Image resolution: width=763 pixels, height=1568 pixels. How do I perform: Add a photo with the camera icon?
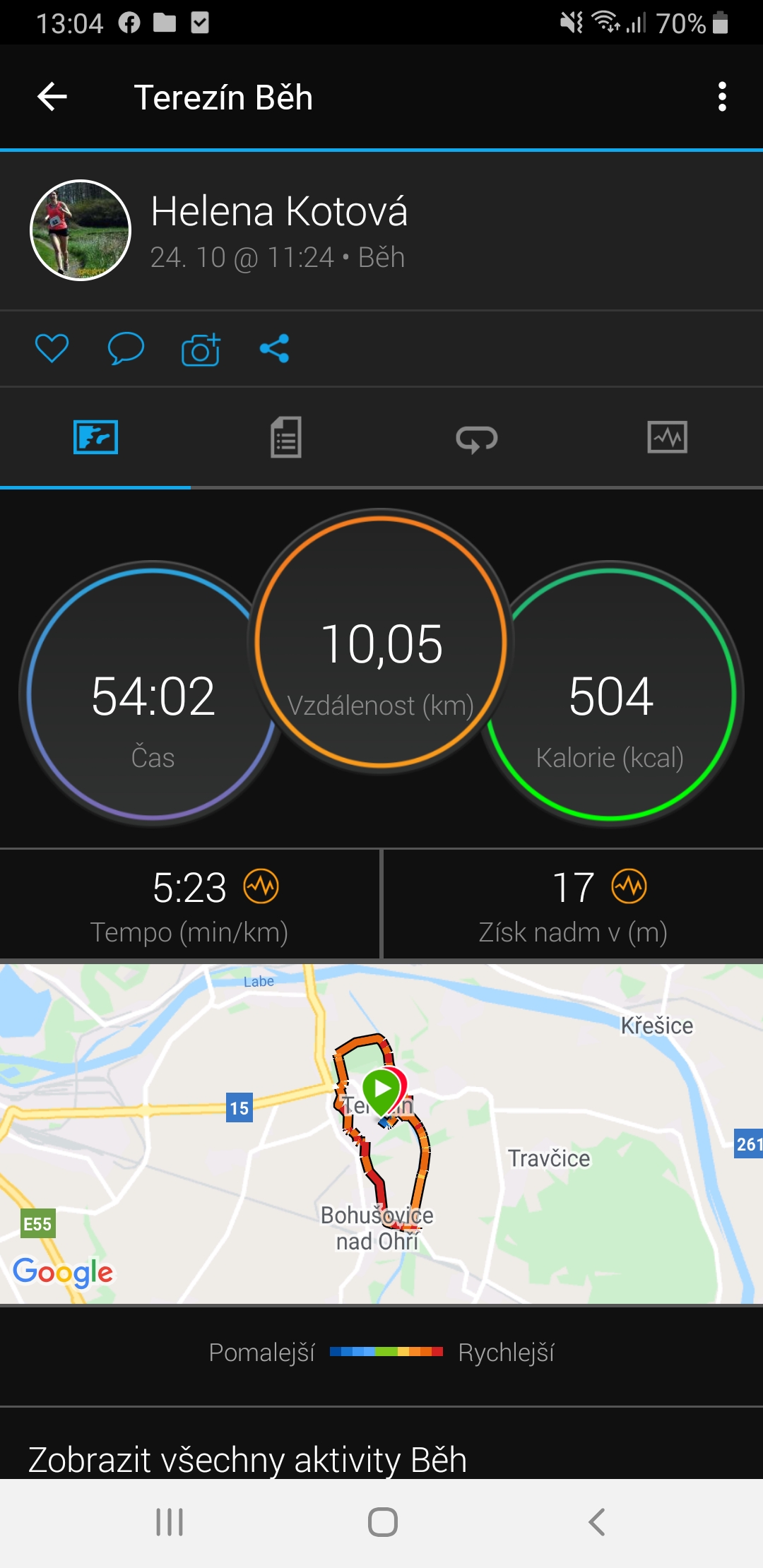201,348
